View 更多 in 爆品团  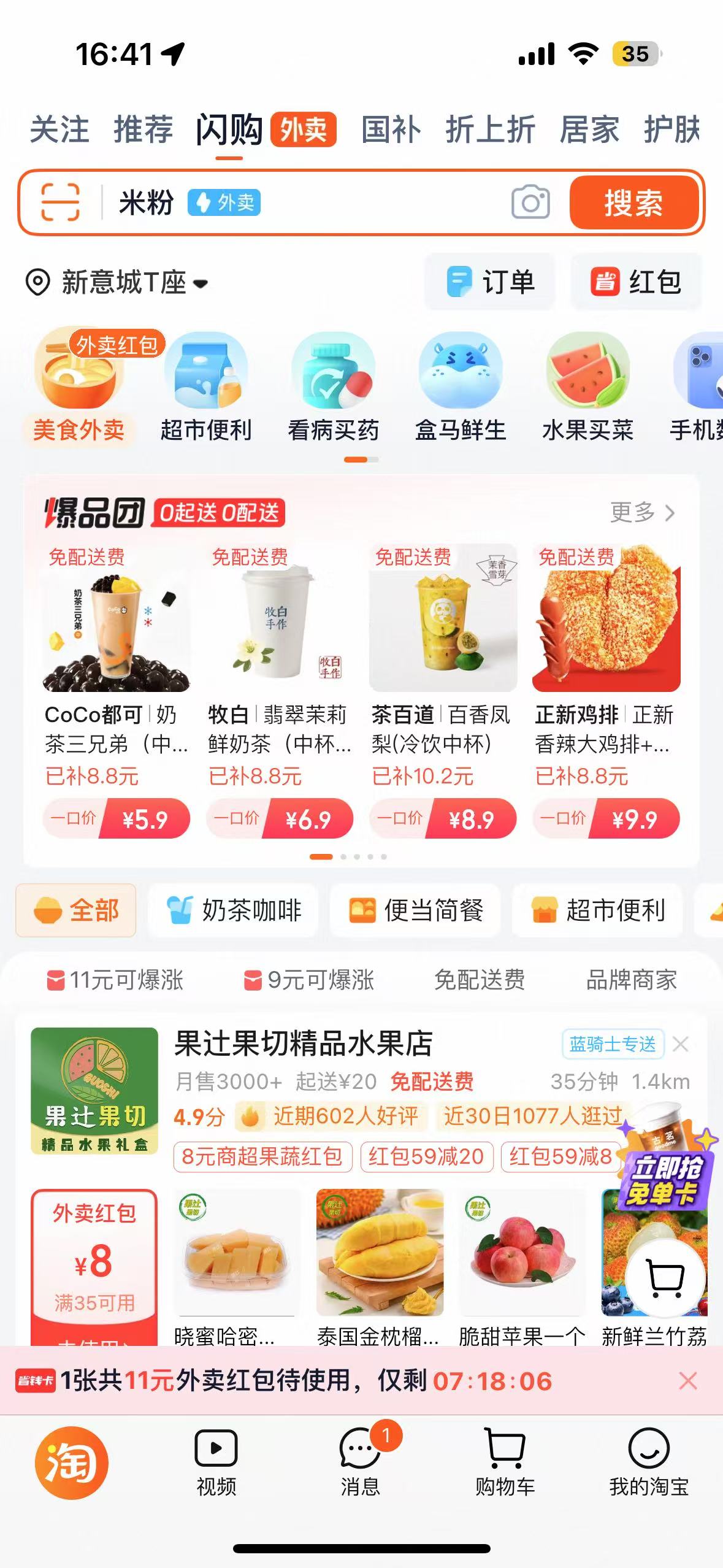pyautogui.click(x=641, y=512)
